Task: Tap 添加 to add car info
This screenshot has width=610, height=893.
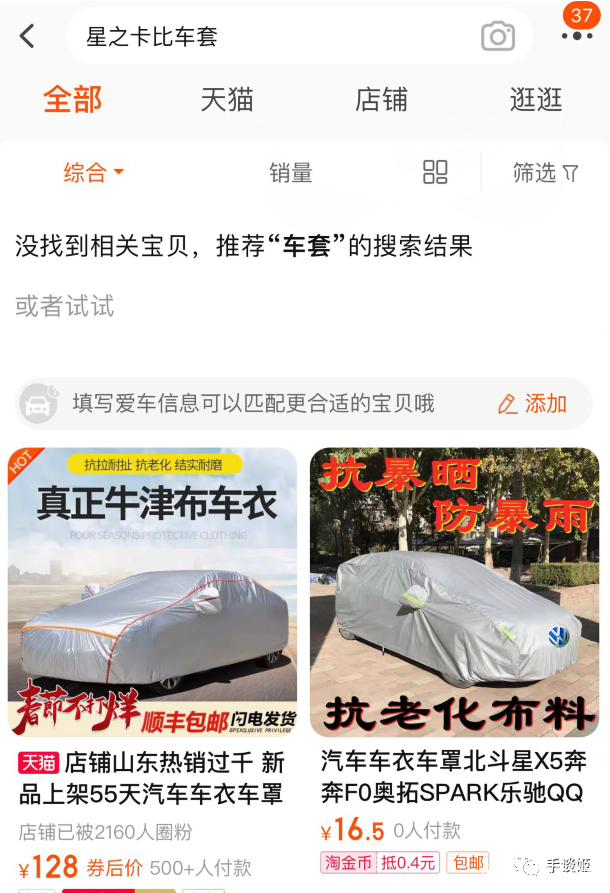Action: 533,404
